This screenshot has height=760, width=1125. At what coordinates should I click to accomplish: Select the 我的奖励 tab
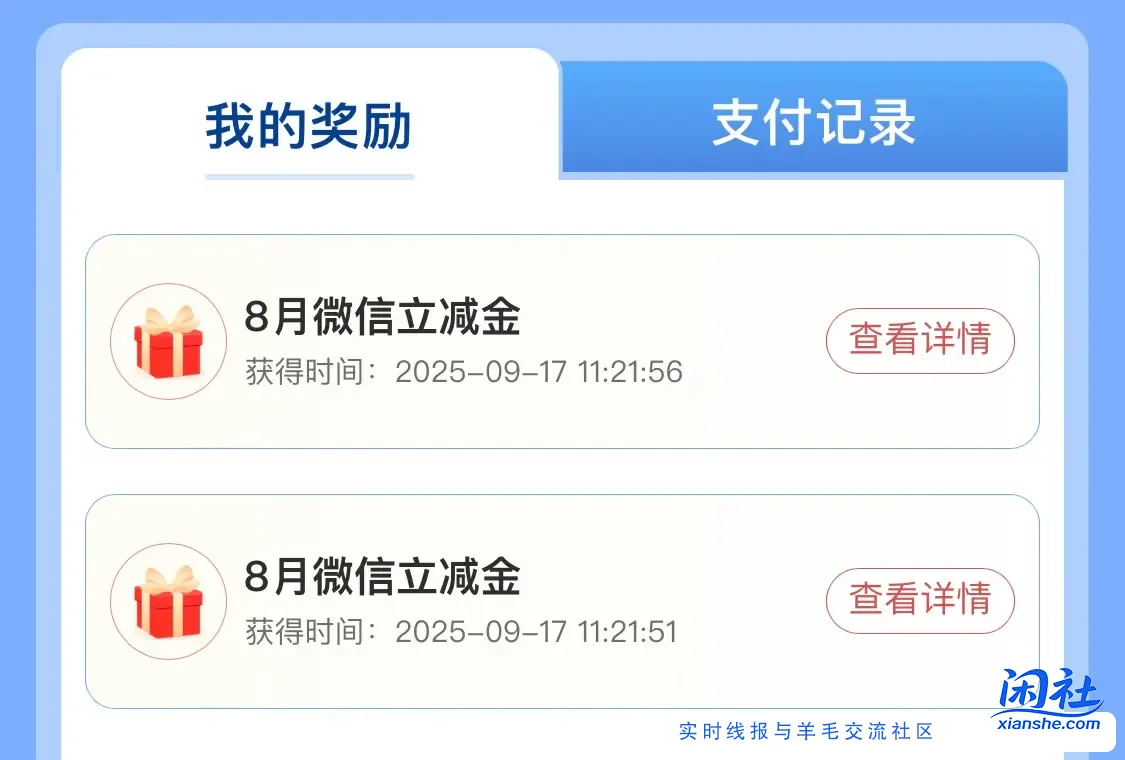[x=309, y=127]
